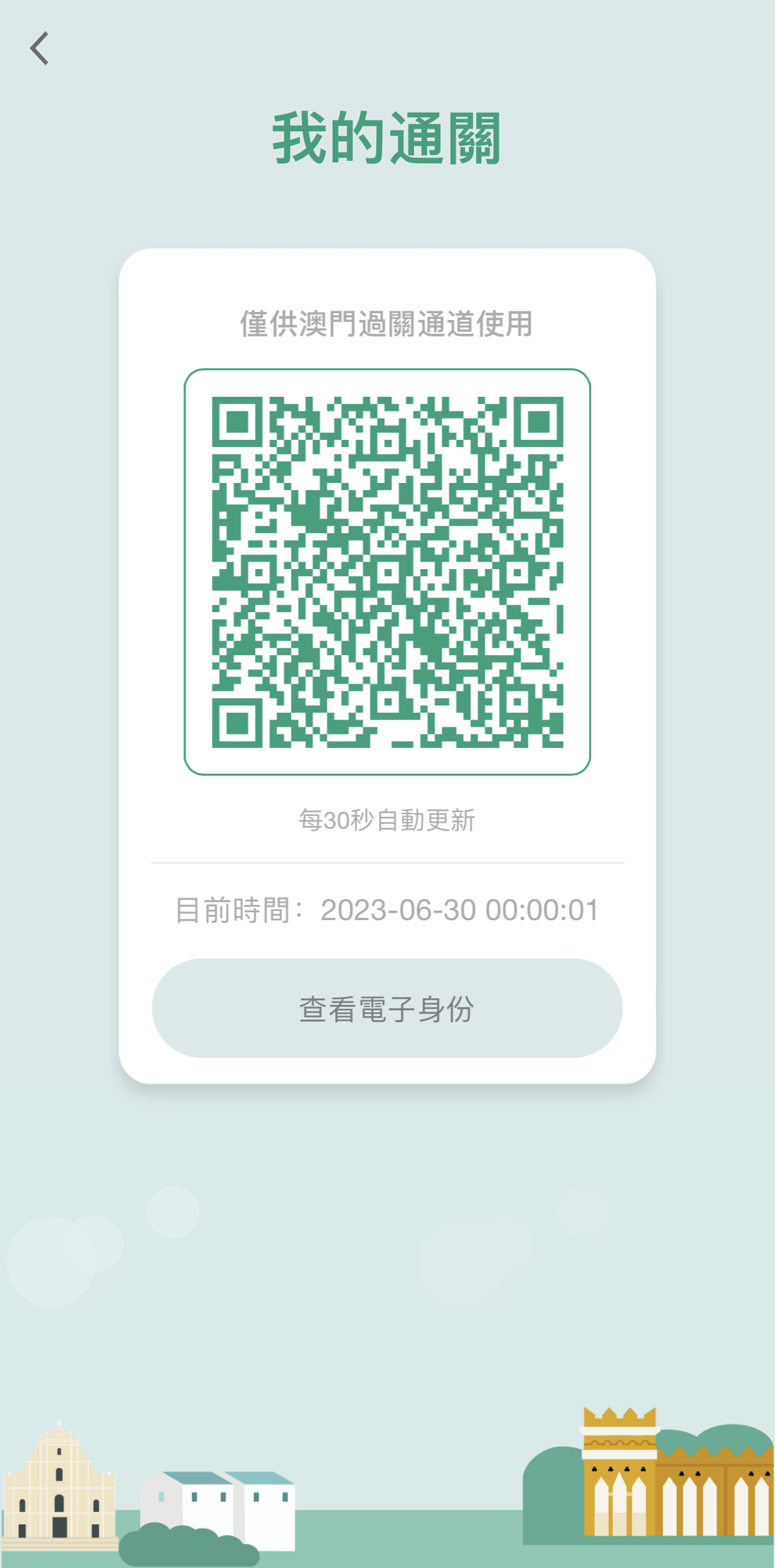Go back using the top-left arrow
This screenshot has width=775, height=1568.
40,48
